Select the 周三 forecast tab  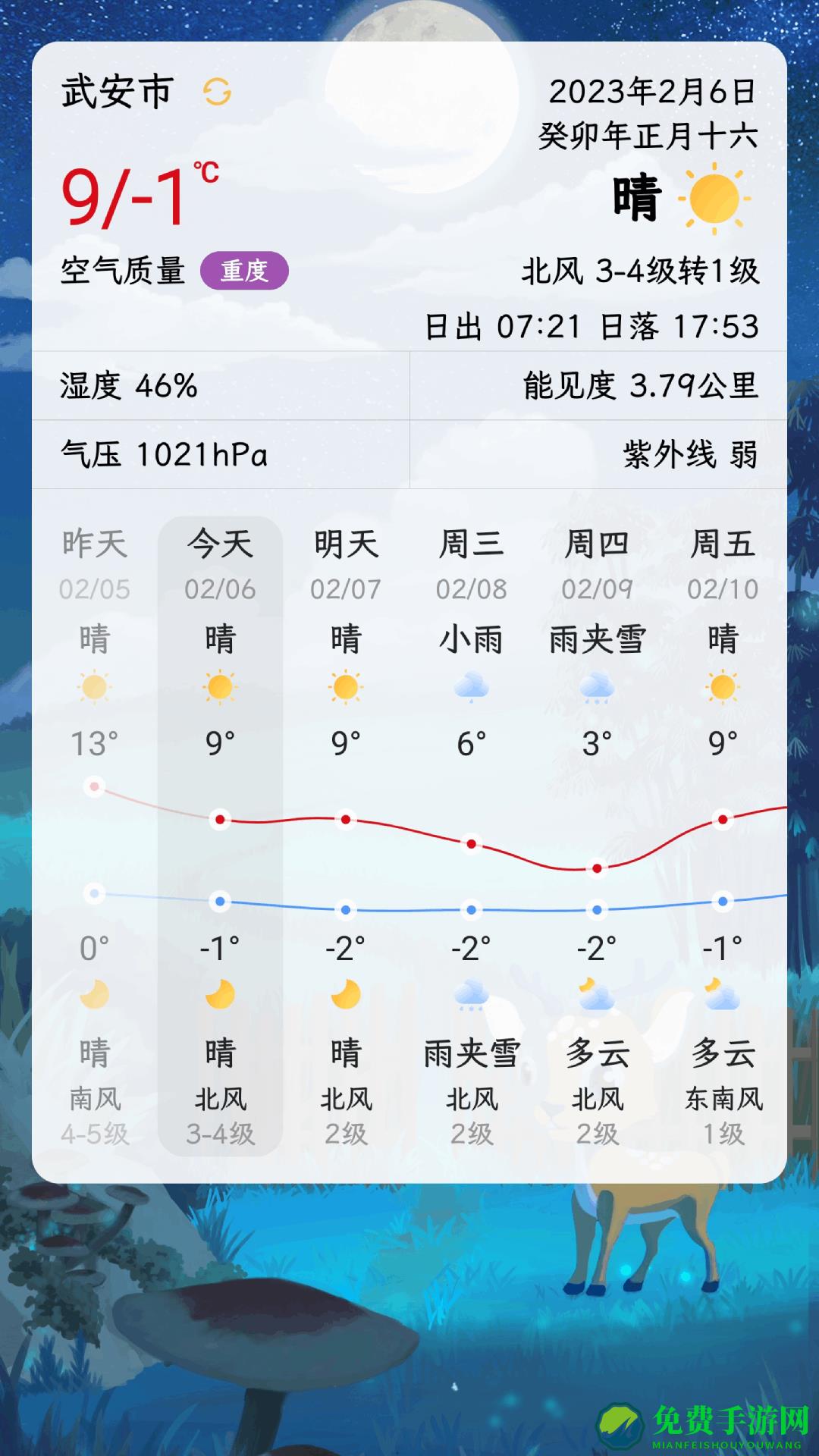tap(470, 542)
